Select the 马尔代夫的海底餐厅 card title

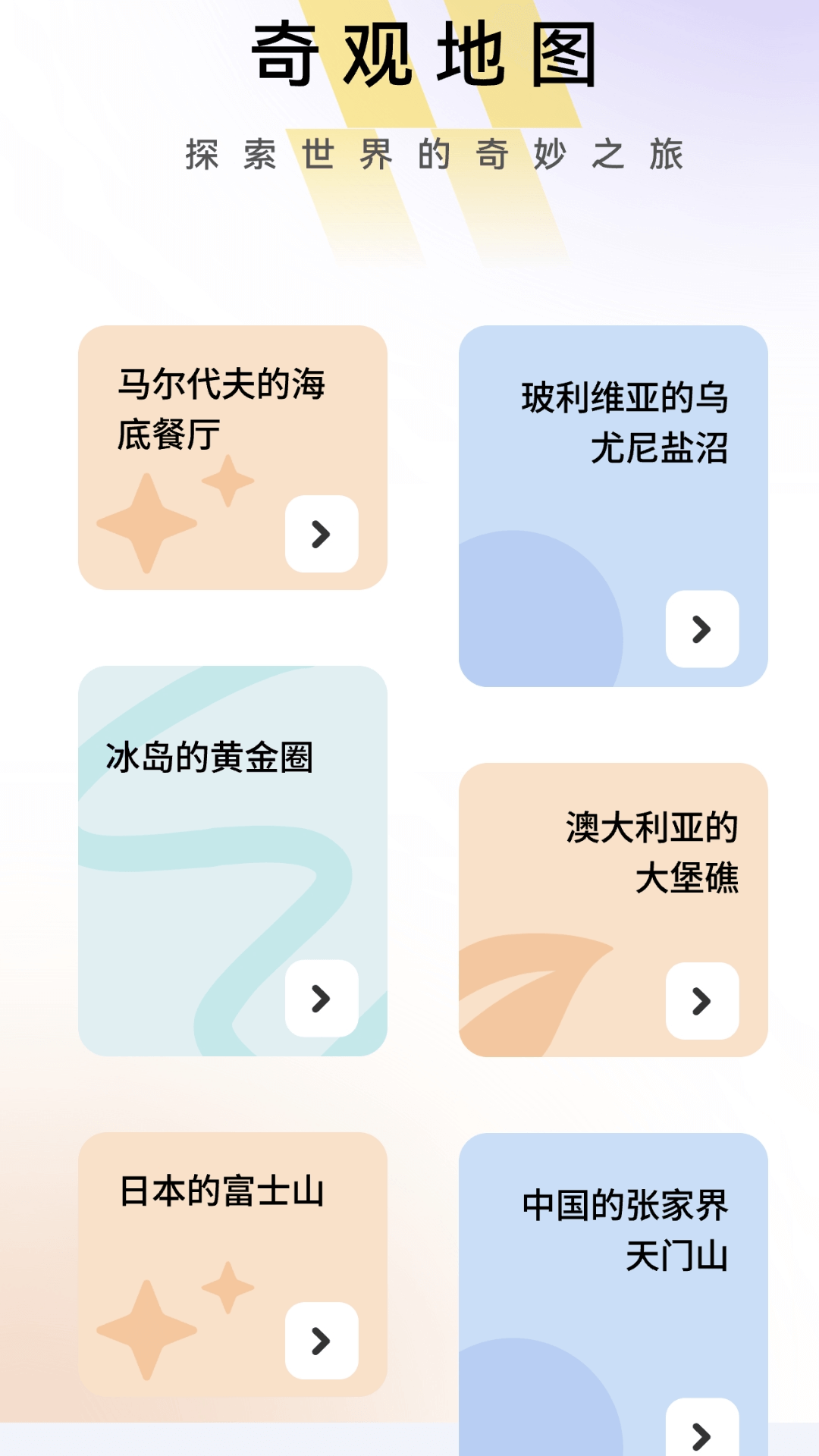coord(221,406)
